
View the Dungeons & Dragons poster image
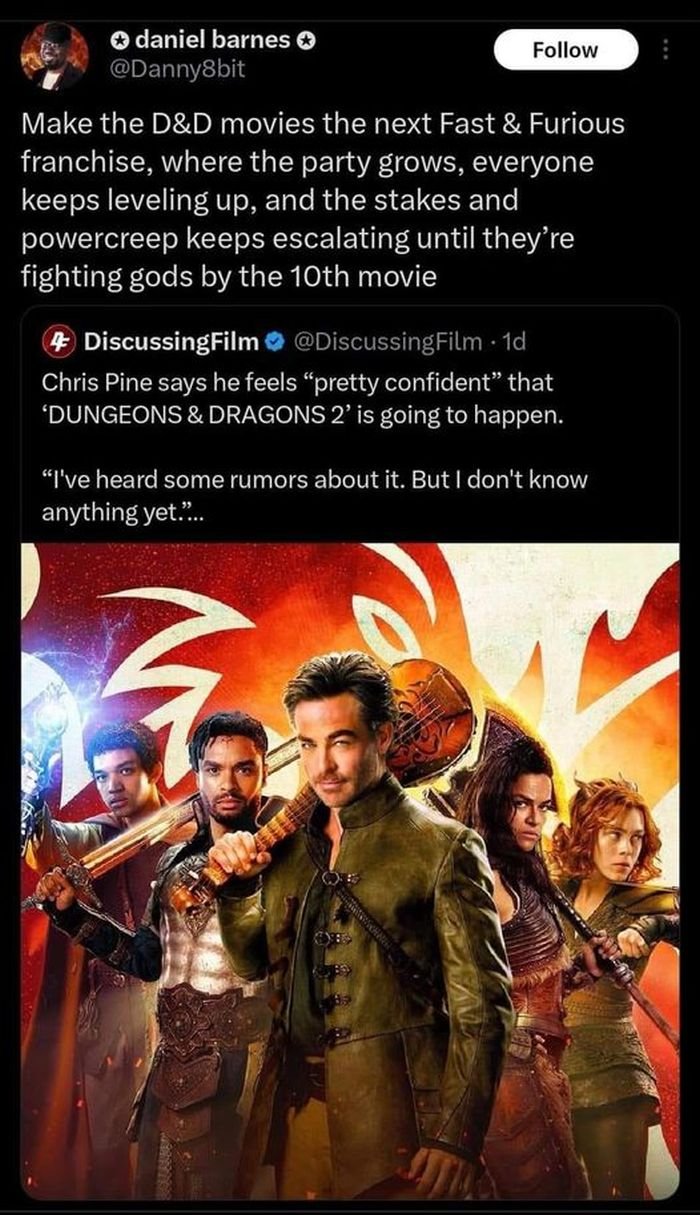point(350,870)
